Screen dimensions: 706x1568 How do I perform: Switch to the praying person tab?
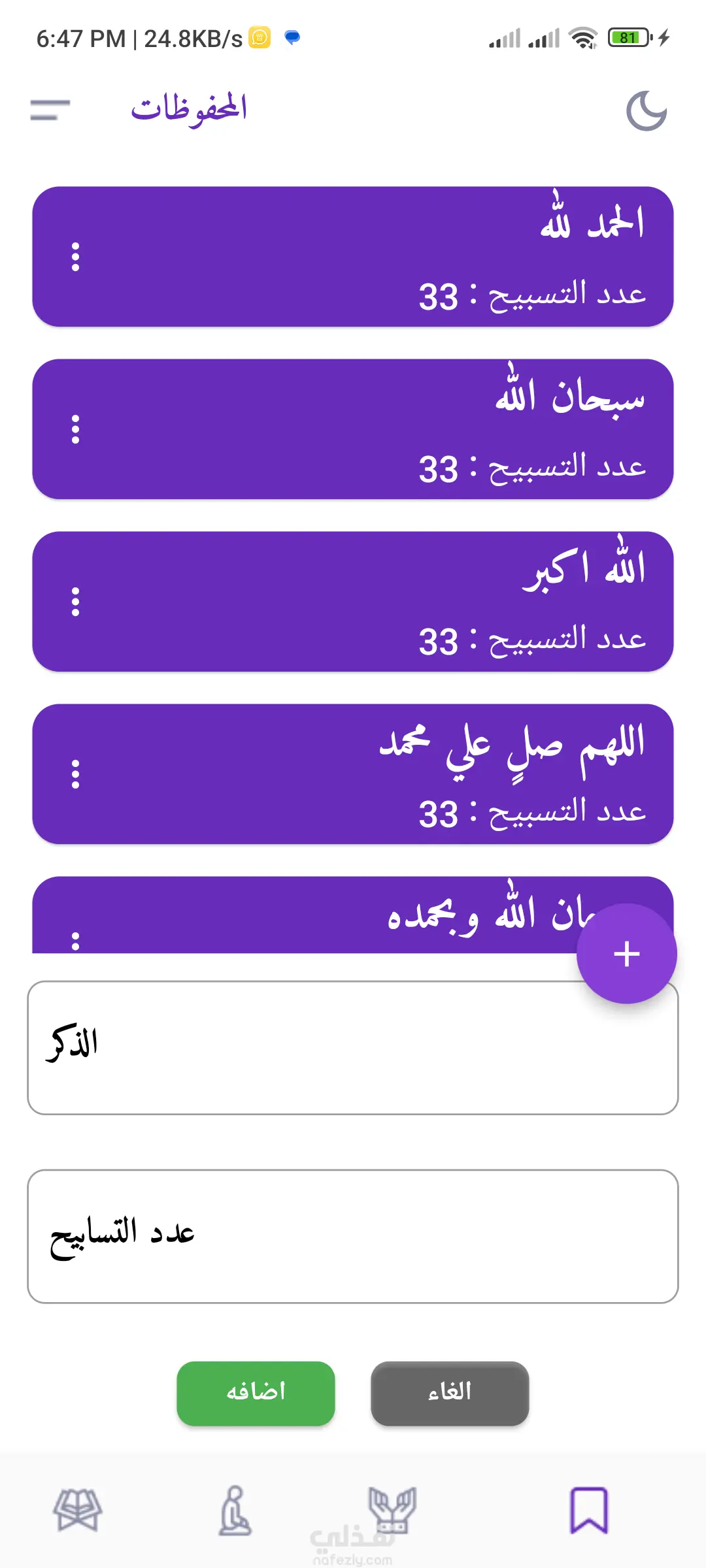(x=235, y=1510)
